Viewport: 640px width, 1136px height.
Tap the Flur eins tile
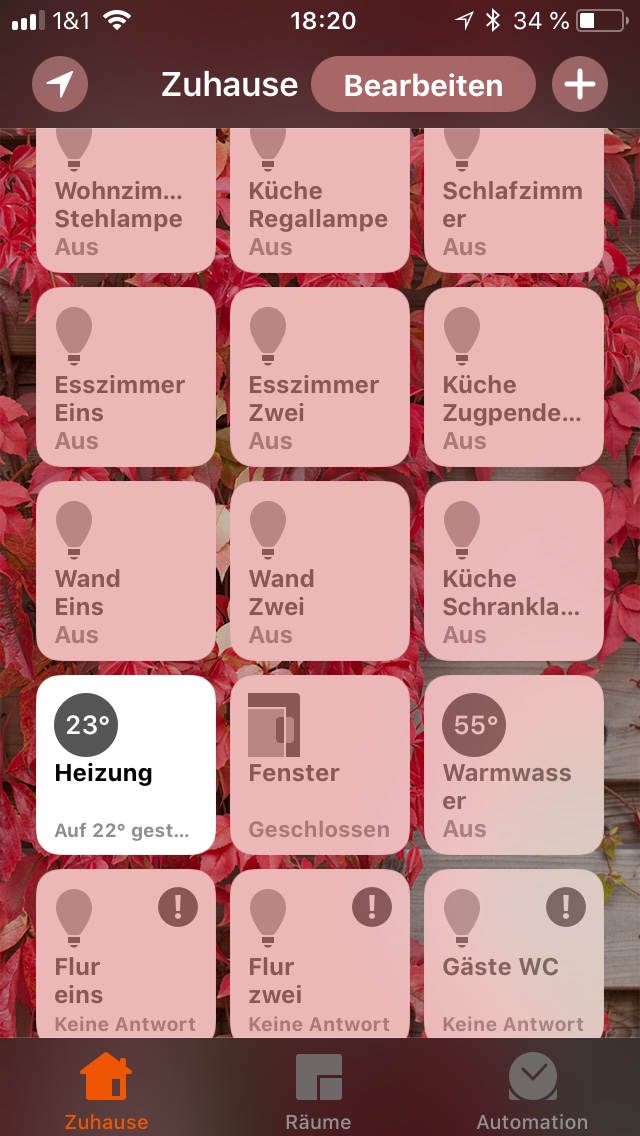125,953
